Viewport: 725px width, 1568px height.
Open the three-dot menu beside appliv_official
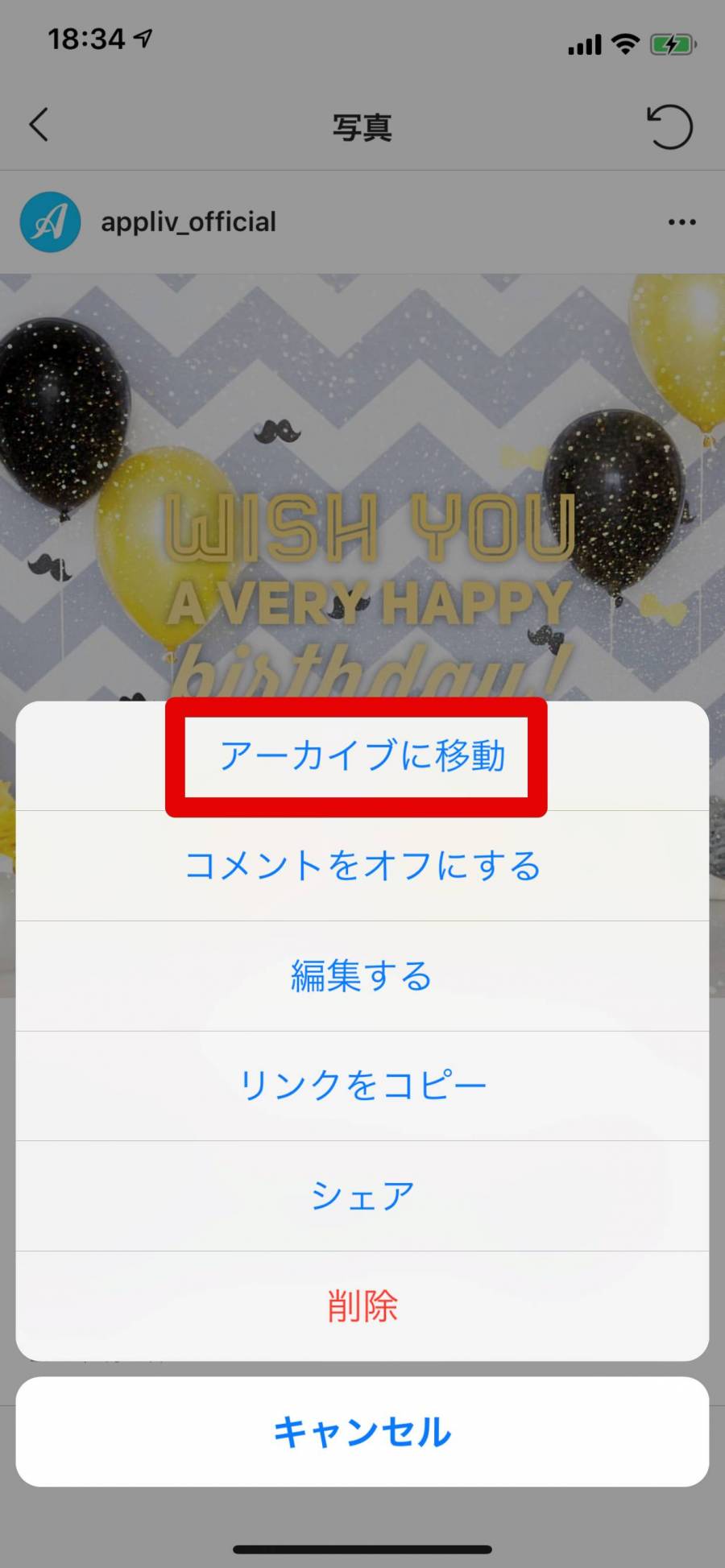(x=681, y=222)
